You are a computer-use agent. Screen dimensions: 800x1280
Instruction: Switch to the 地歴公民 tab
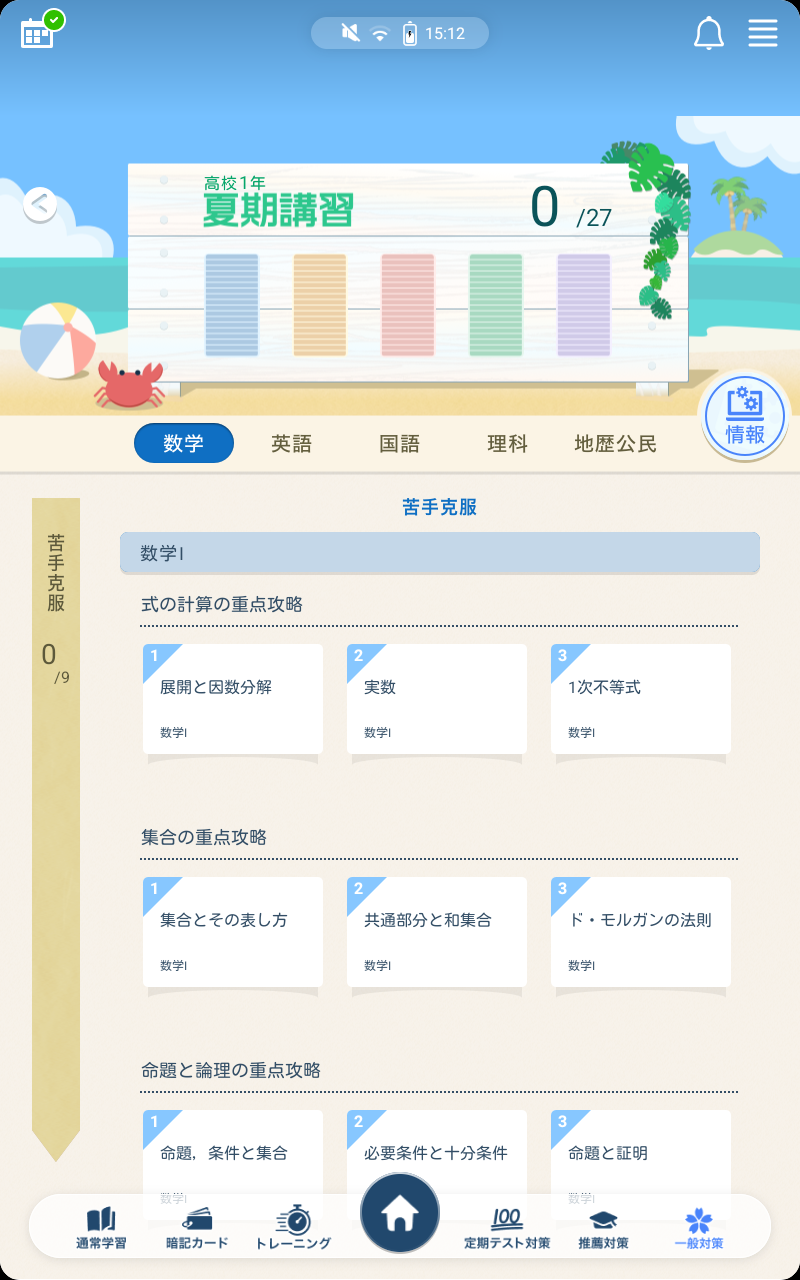[x=616, y=444]
